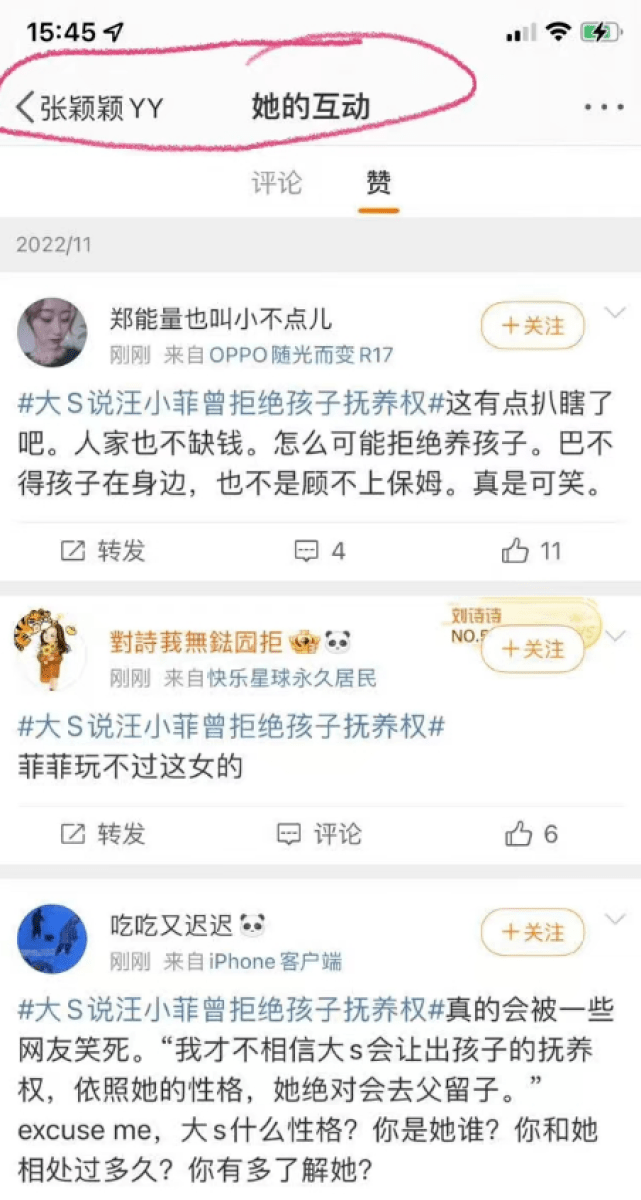
Task: Comment on the 菲菲玩不过这女的 post
Action: 319,833
